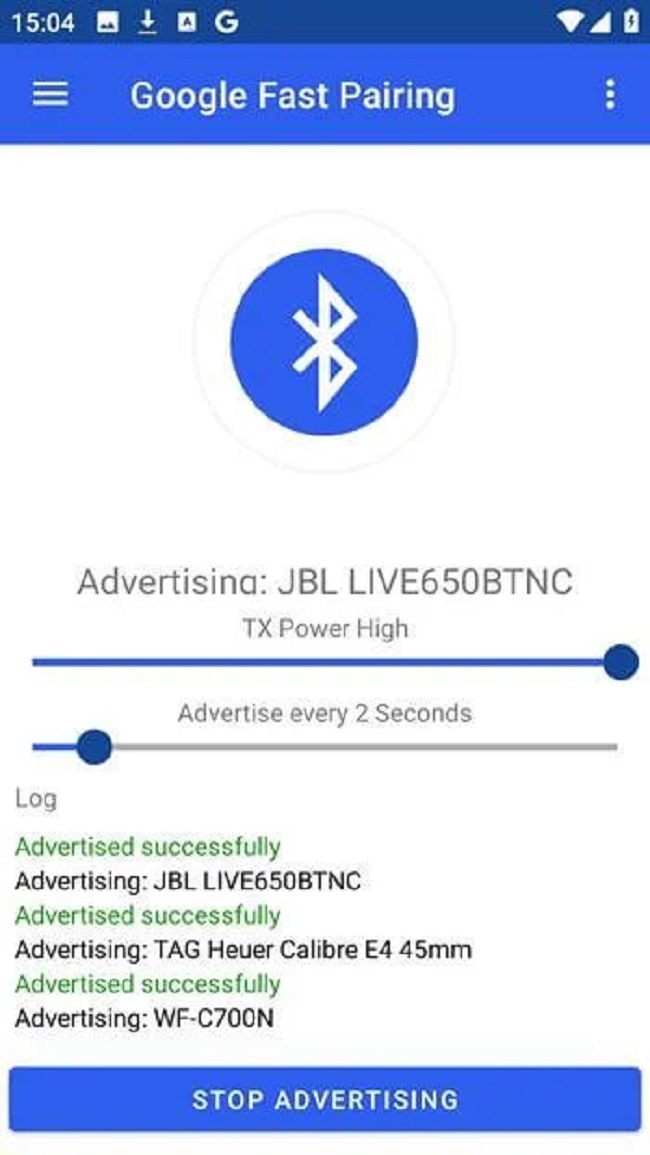
Task: Open the hamburger drawer menu
Action: pyautogui.click(x=50, y=95)
